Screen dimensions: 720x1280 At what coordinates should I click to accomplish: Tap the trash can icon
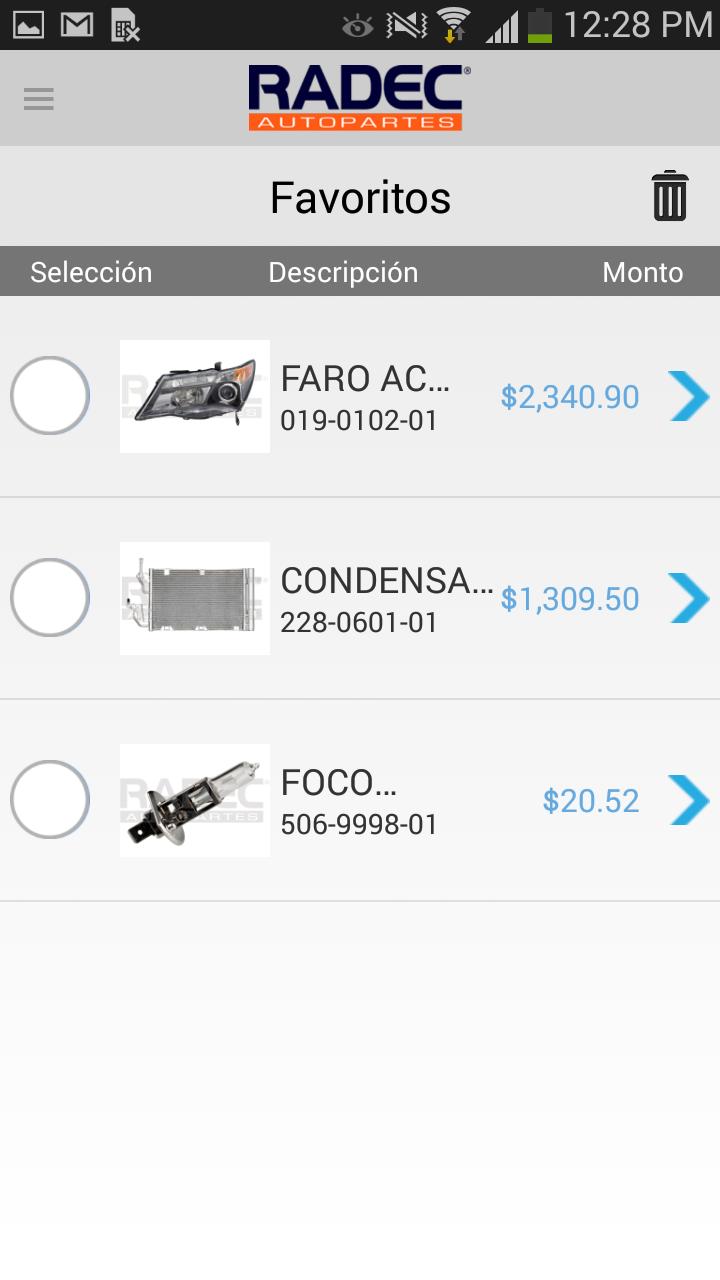(669, 196)
